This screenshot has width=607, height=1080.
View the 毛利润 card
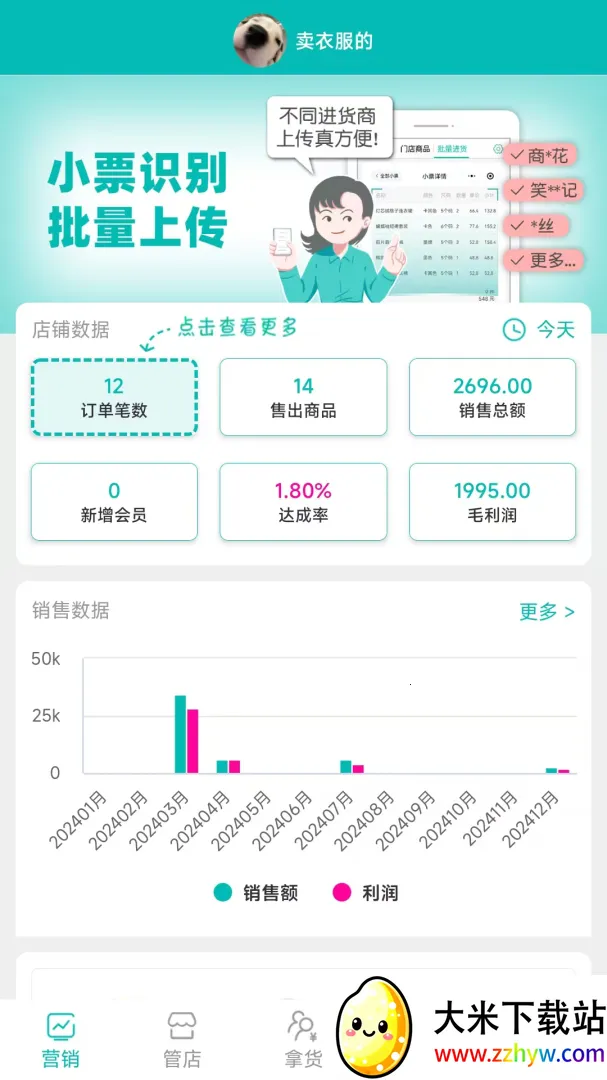coord(492,502)
